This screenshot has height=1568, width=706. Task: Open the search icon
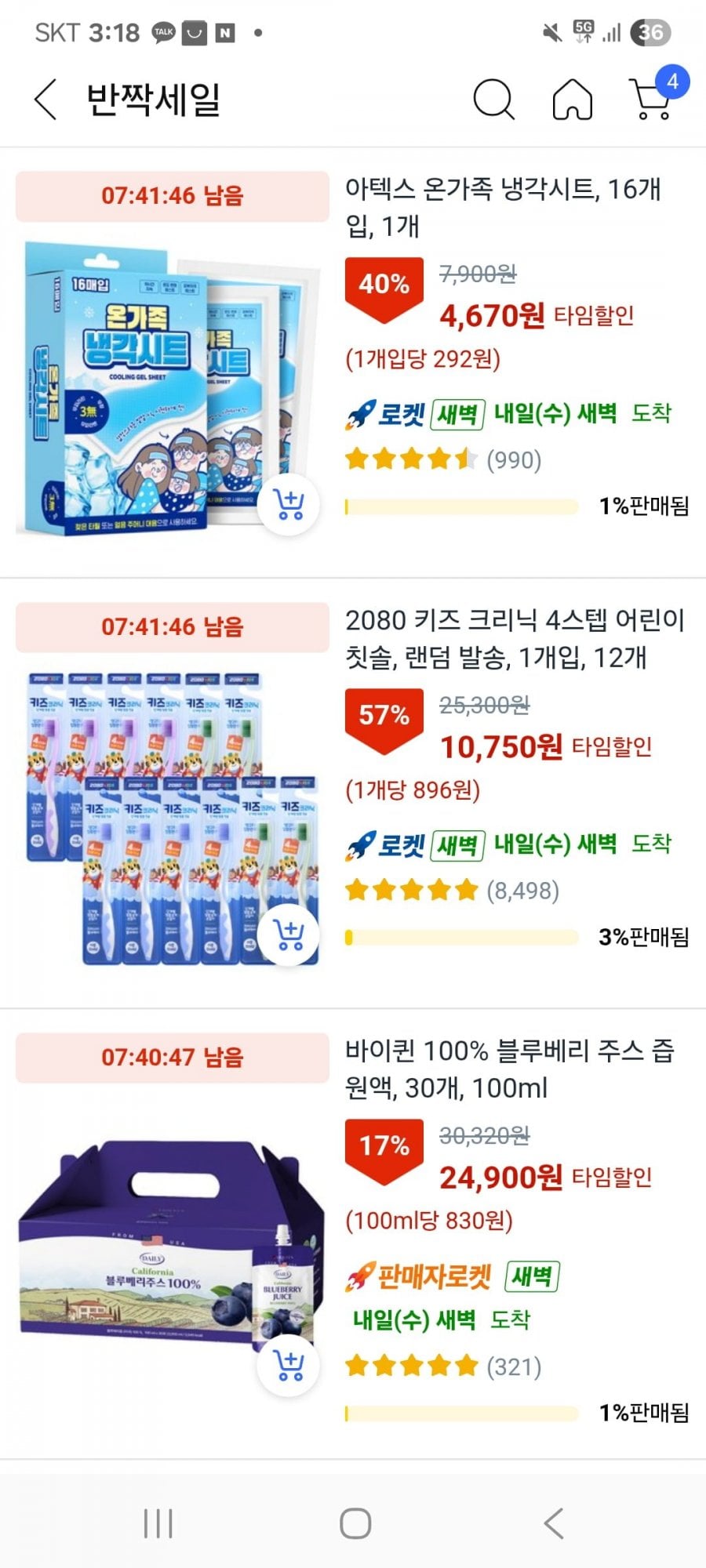(x=493, y=100)
